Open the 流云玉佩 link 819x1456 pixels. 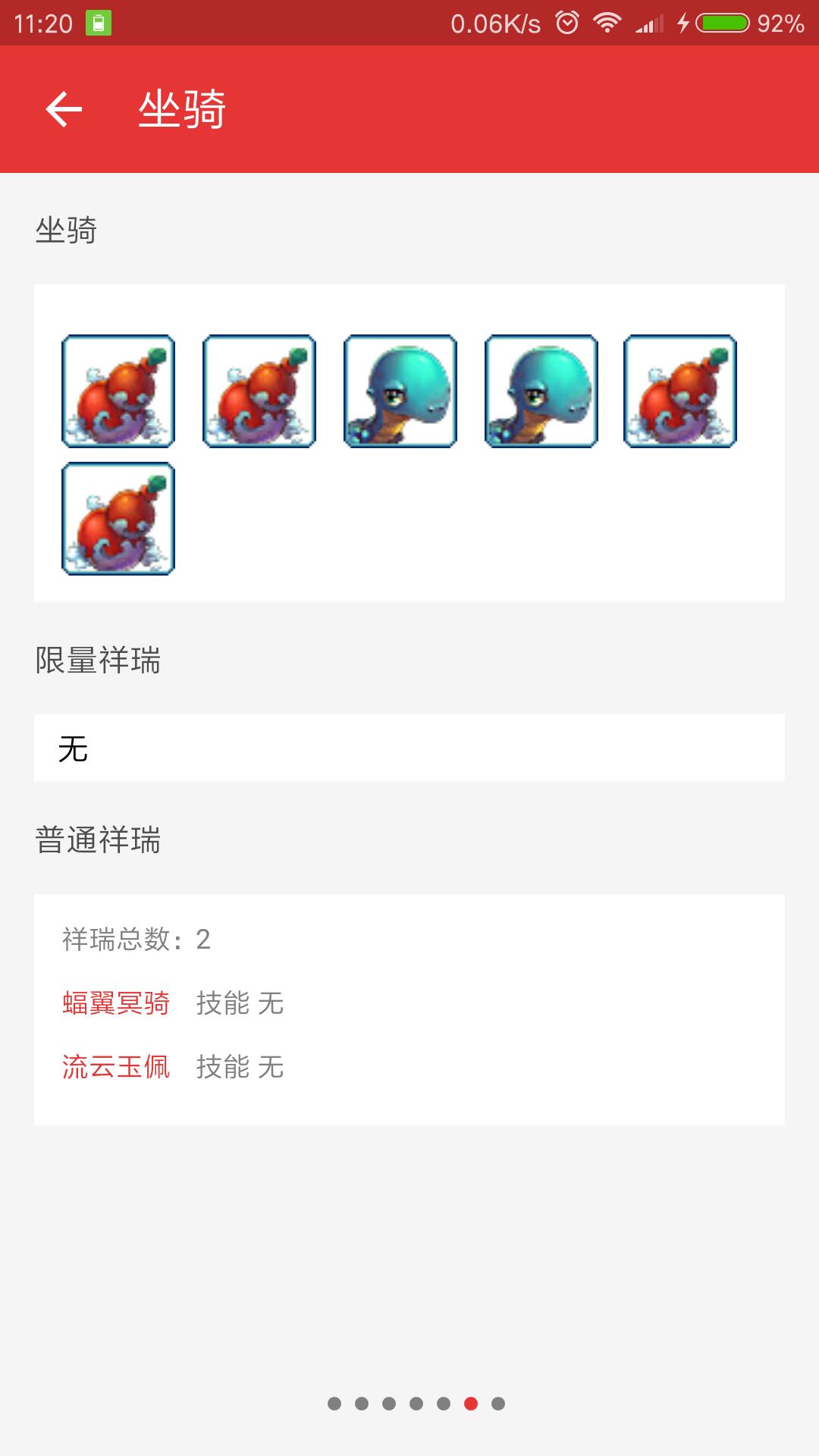pyautogui.click(x=116, y=1067)
